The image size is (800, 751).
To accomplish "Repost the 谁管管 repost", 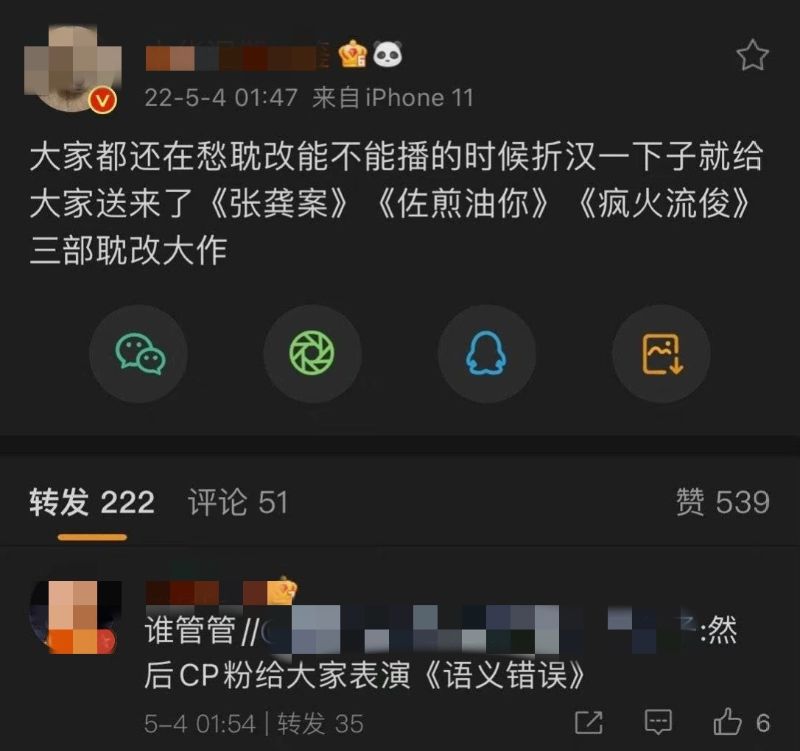I will pyautogui.click(x=590, y=722).
